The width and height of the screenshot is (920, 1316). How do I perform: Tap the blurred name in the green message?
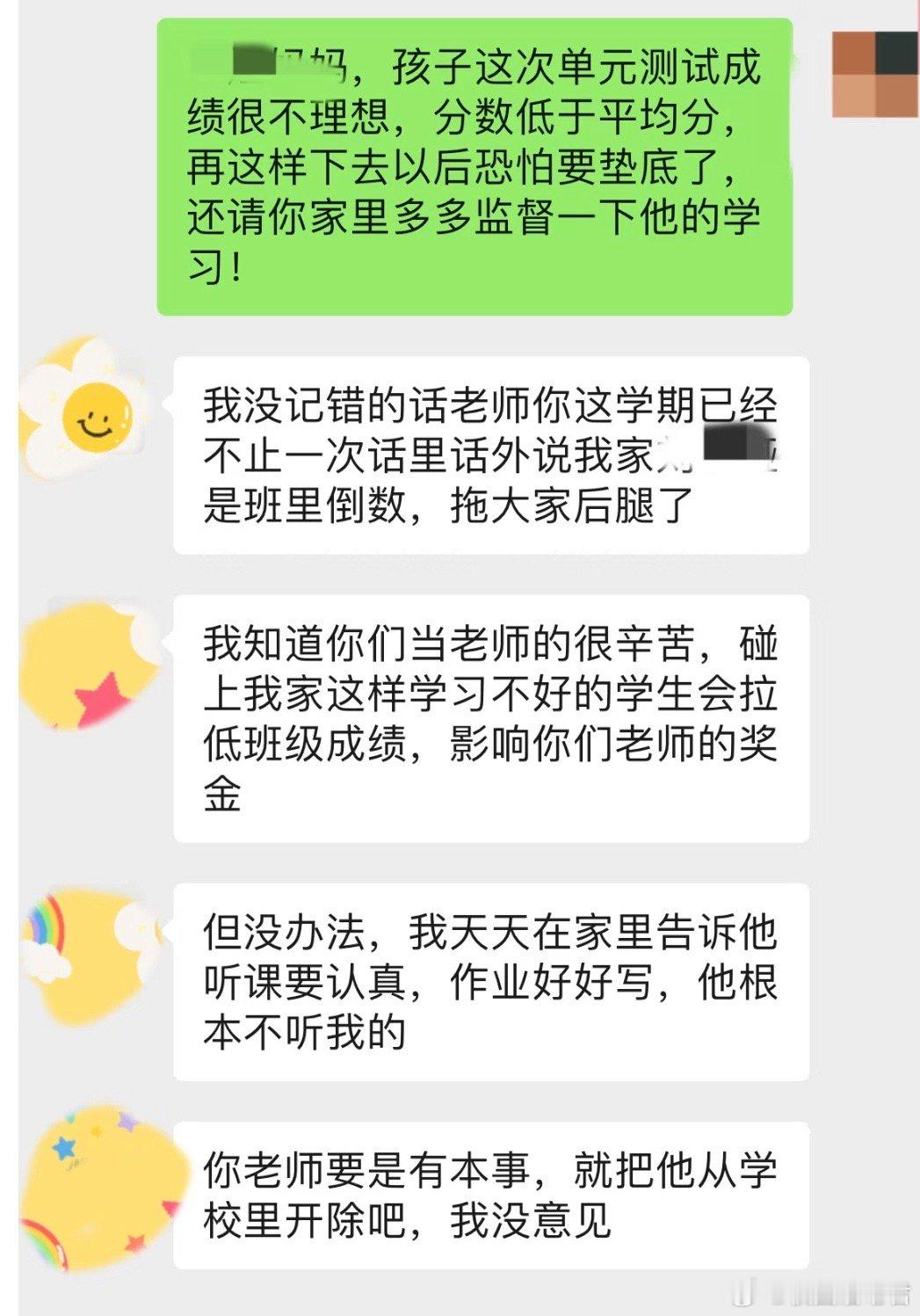click(255, 60)
